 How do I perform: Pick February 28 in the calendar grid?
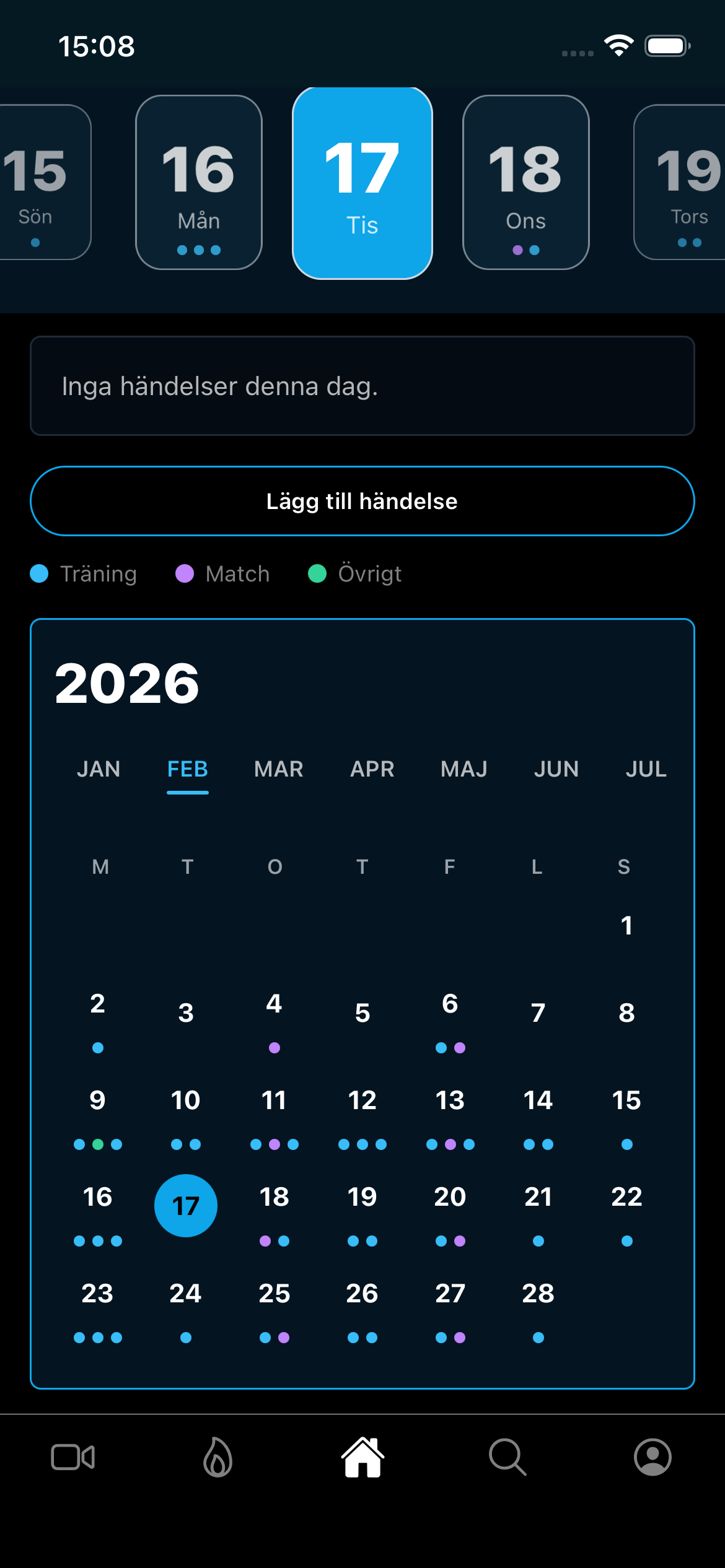(x=538, y=1305)
